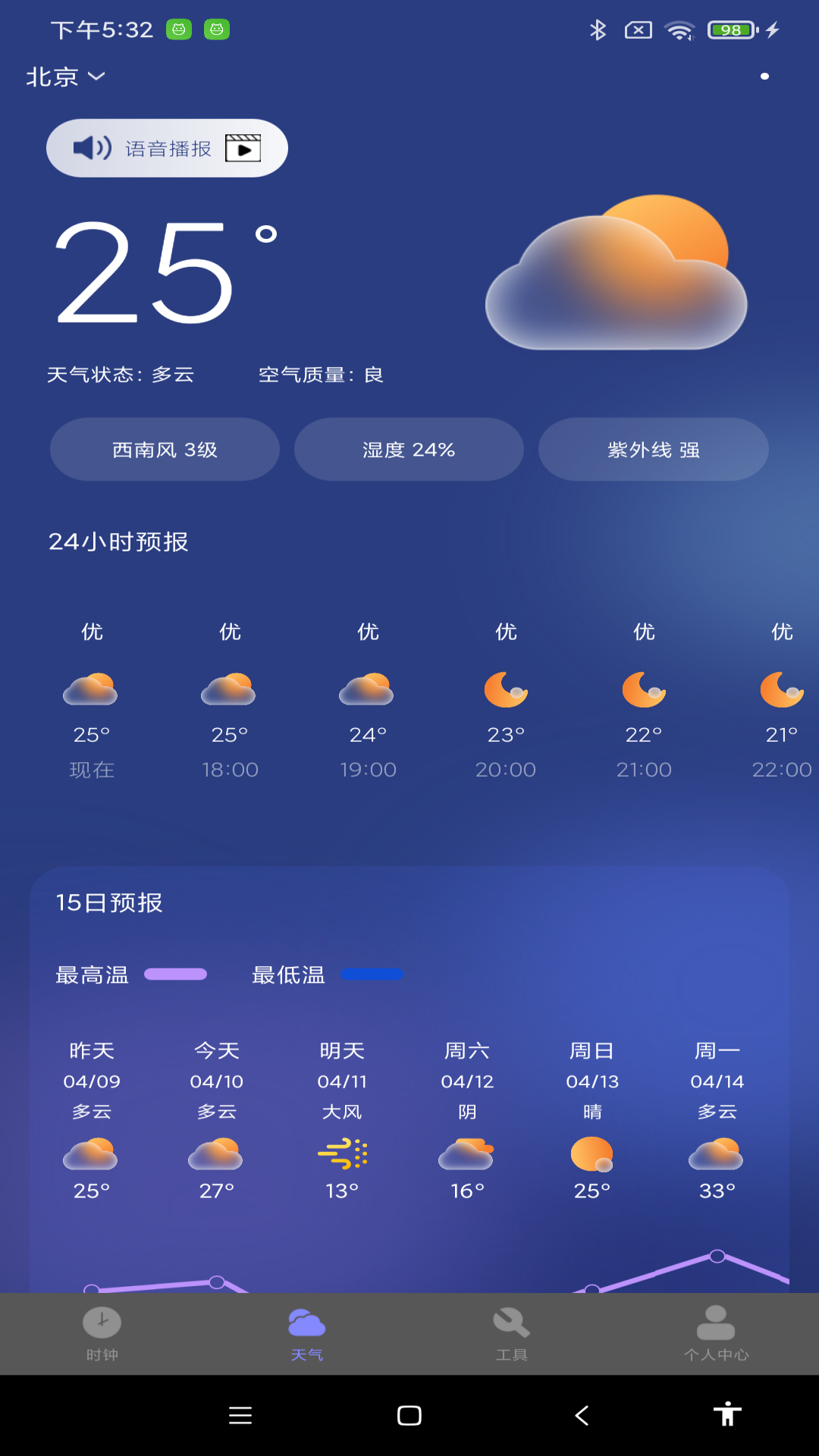Switch to the 时钟 tab
This screenshot has height=1456, width=819.
click(x=102, y=1333)
